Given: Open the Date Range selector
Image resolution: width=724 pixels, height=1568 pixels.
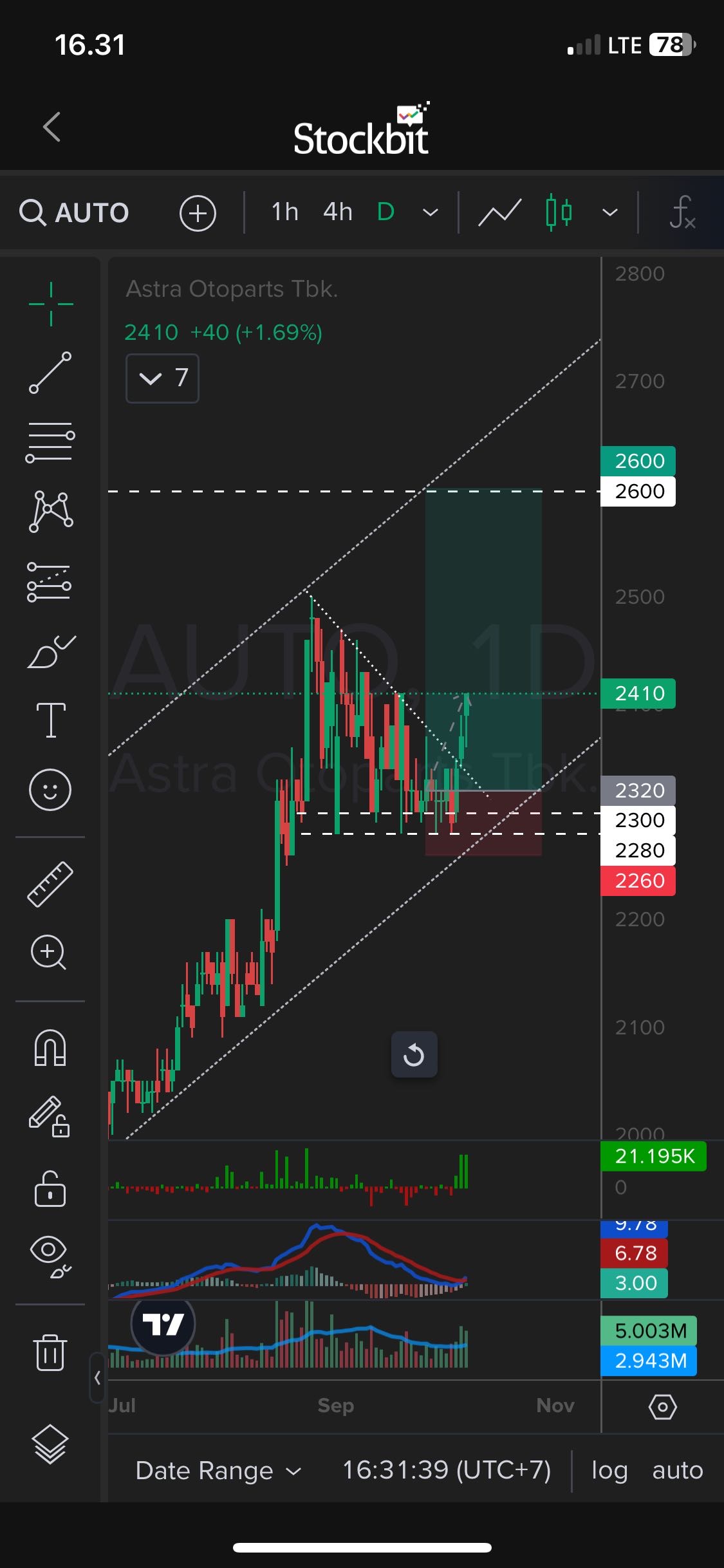Looking at the screenshot, I should pos(218,1470).
